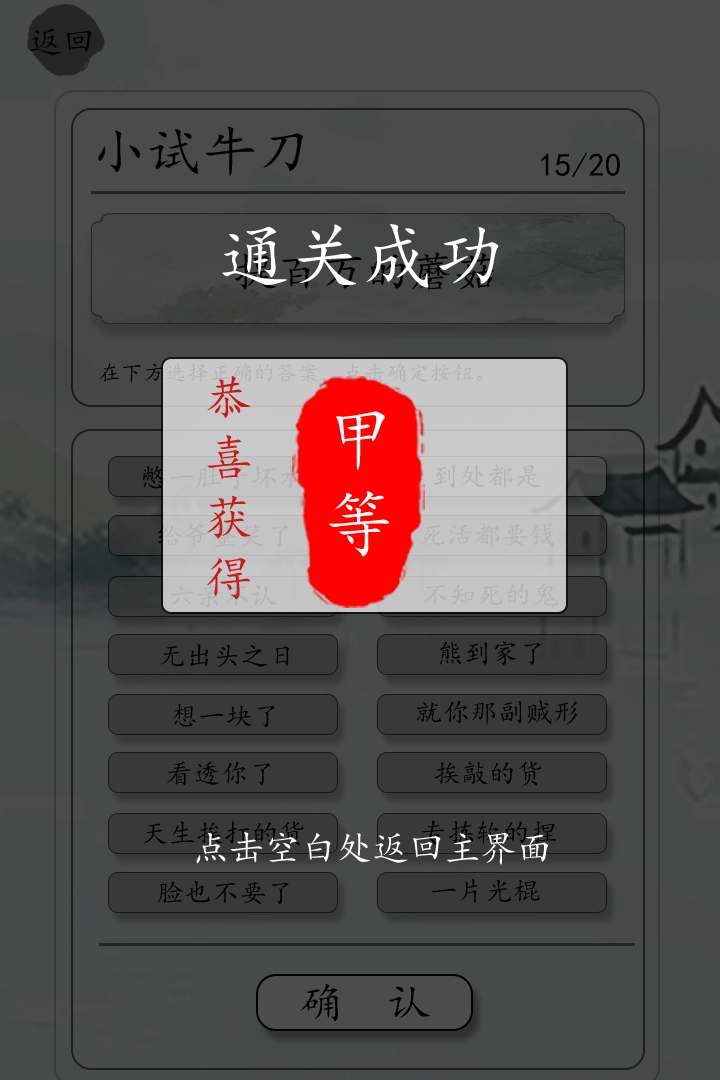Click the 15/20 progress indicator

[x=578, y=165]
